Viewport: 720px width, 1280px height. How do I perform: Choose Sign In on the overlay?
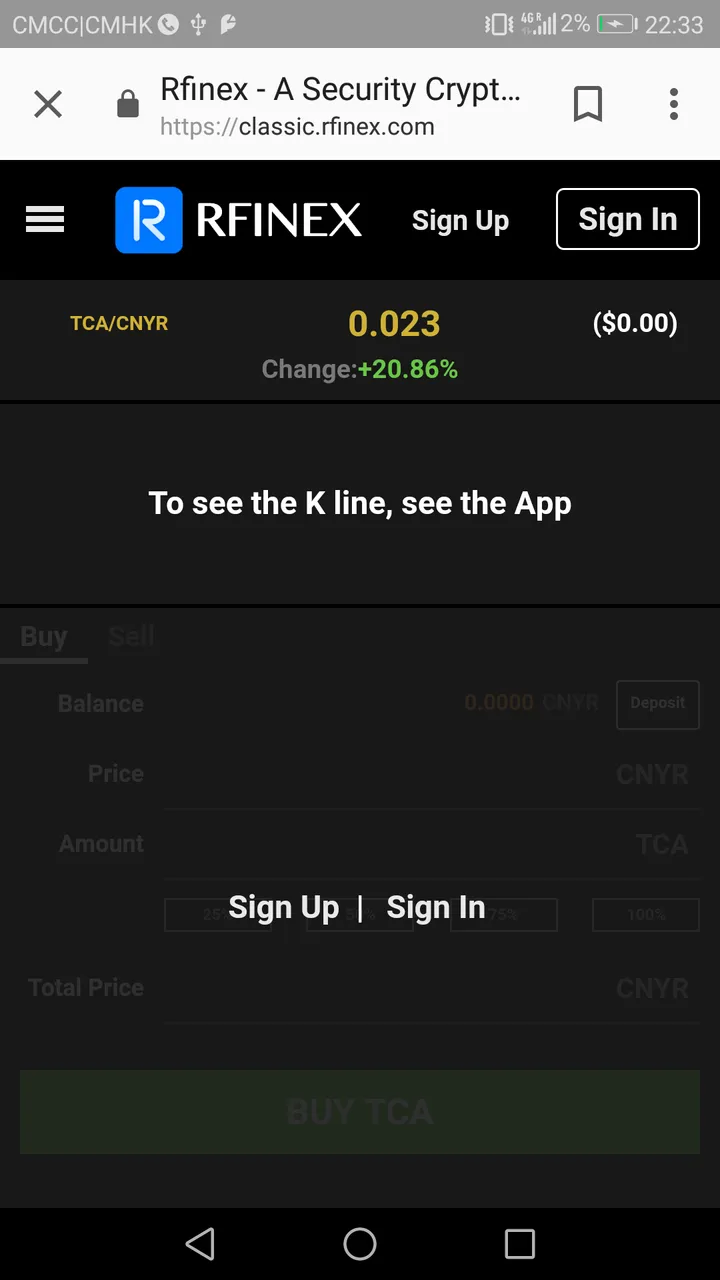click(436, 907)
